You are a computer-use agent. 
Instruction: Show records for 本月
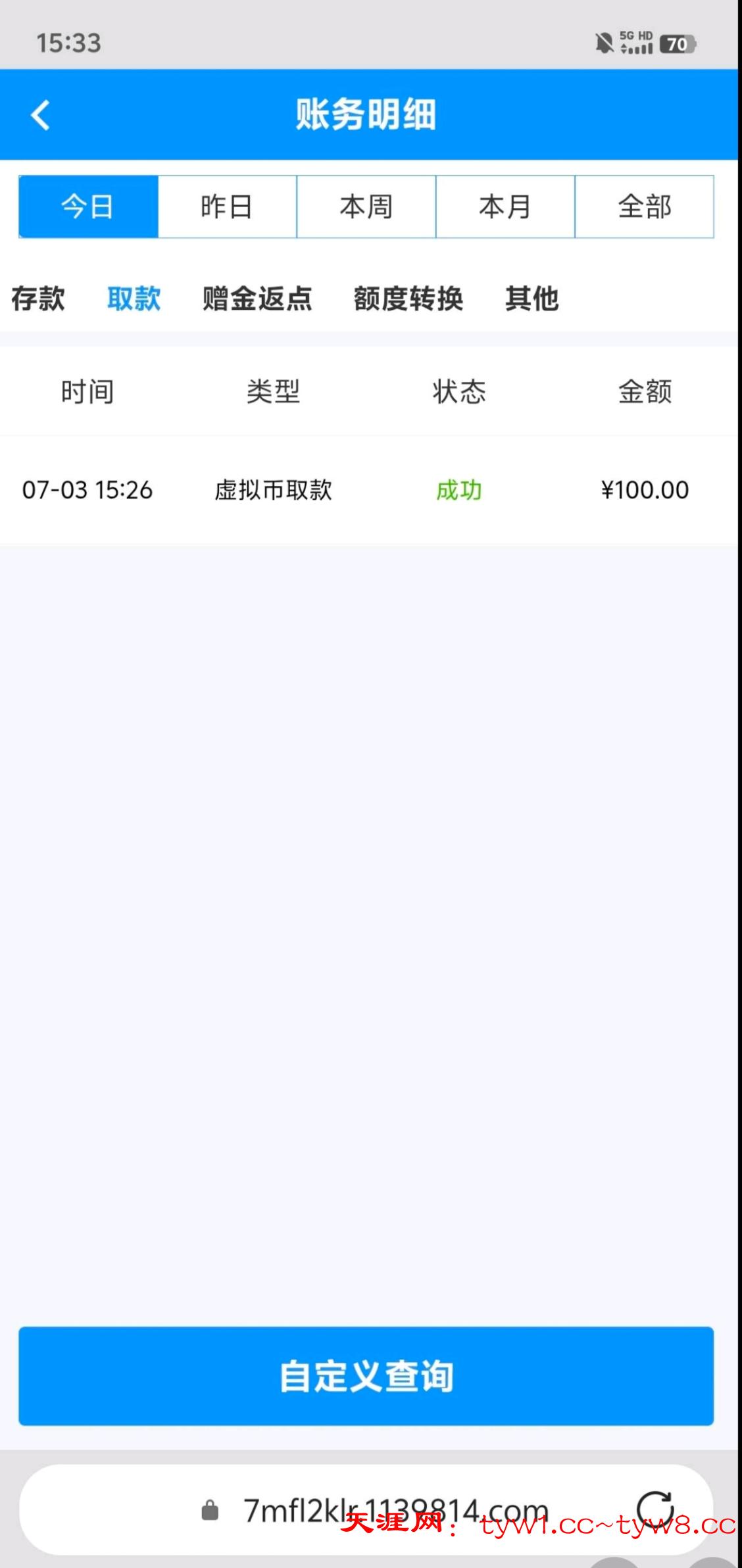tap(505, 207)
